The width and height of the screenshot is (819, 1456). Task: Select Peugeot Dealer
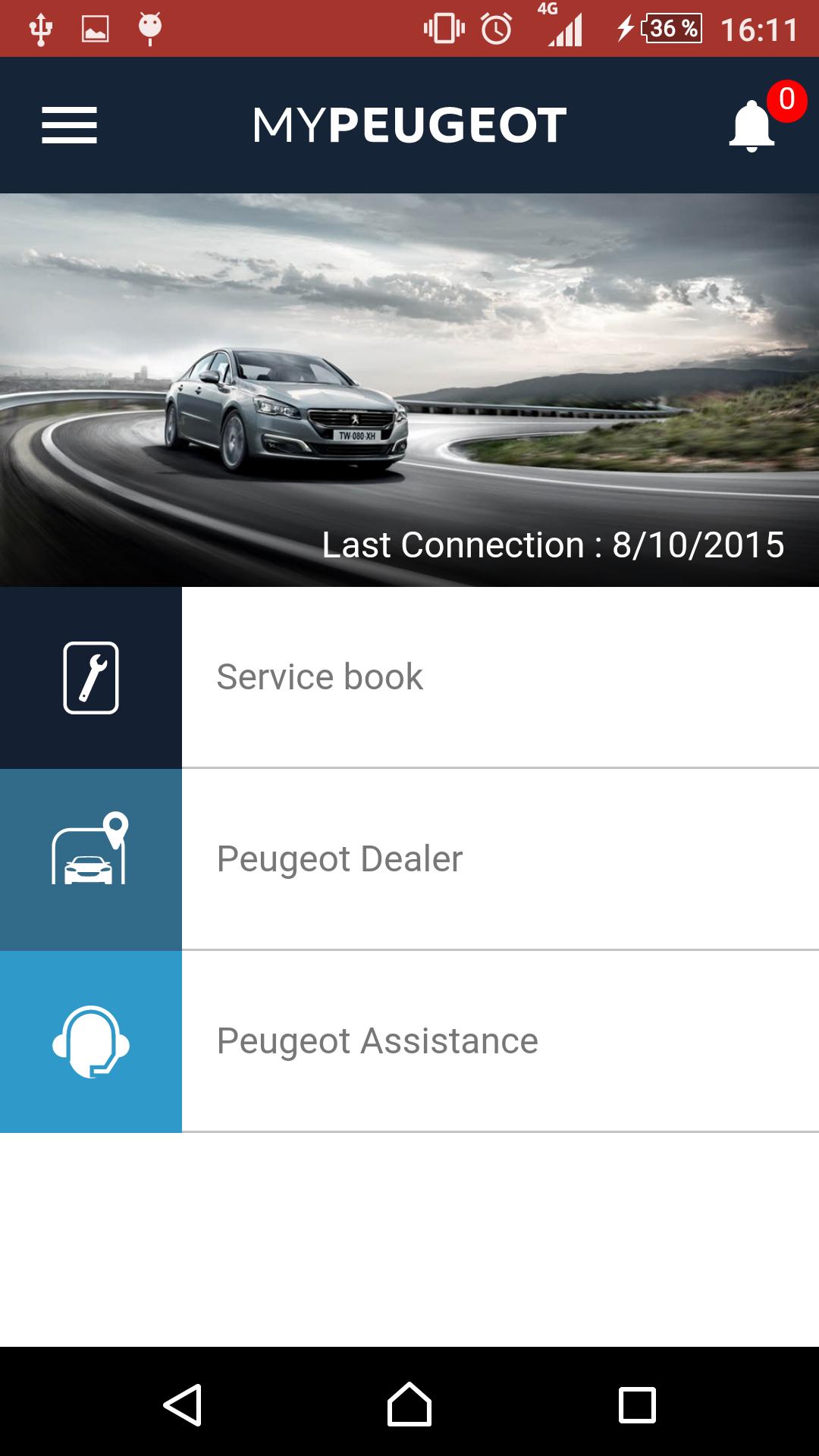click(x=409, y=859)
